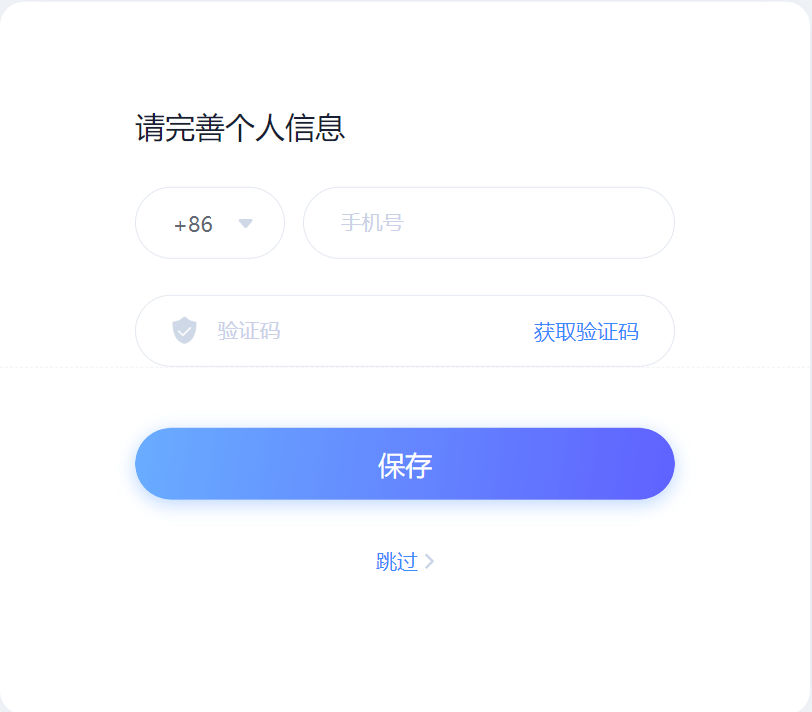Open the +86 country code dropdown
Screen dimensions: 812x712
click(x=210, y=223)
